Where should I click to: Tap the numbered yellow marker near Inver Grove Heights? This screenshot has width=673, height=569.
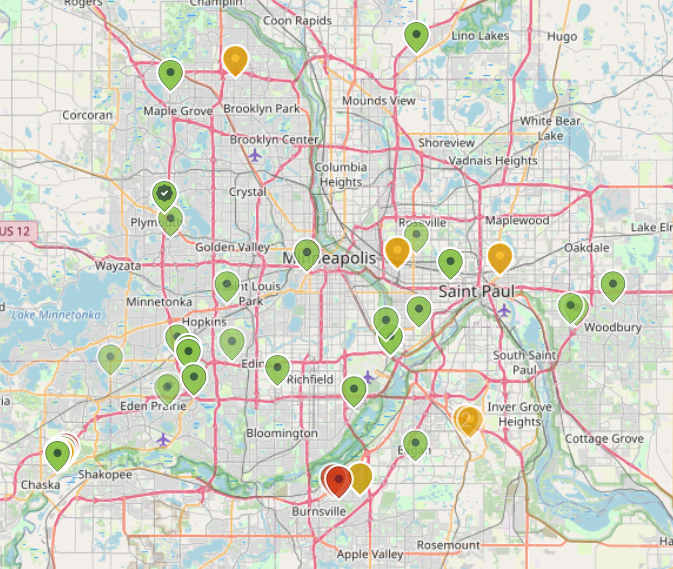pos(467,419)
